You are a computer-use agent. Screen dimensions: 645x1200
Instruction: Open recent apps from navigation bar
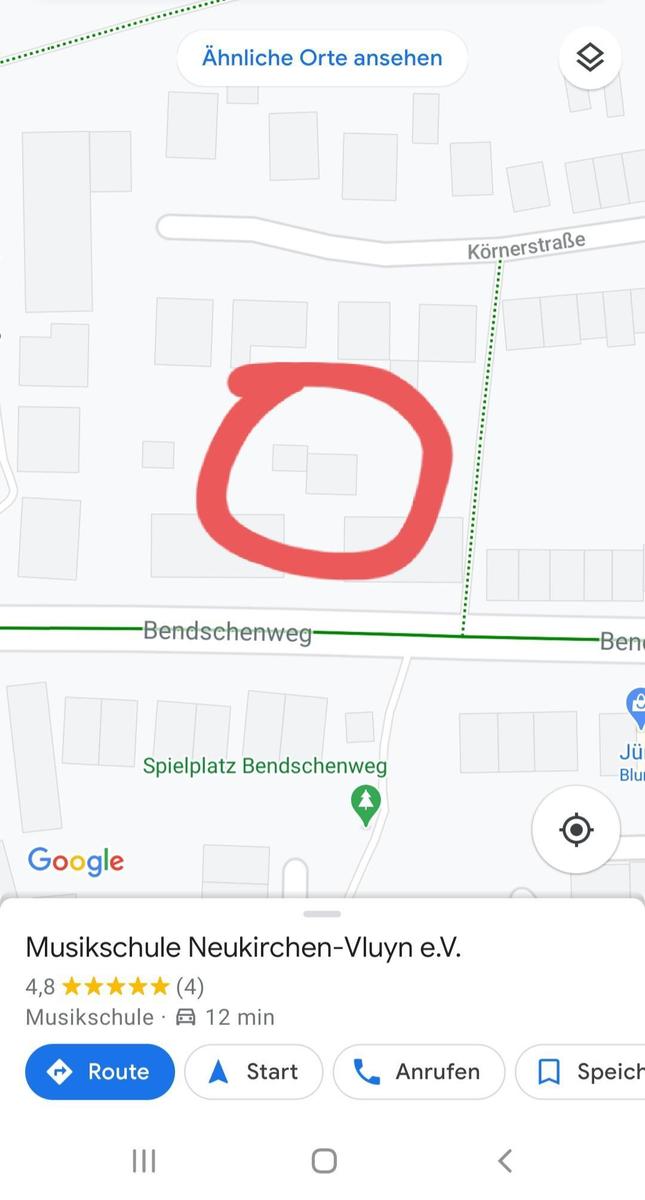click(144, 1160)
